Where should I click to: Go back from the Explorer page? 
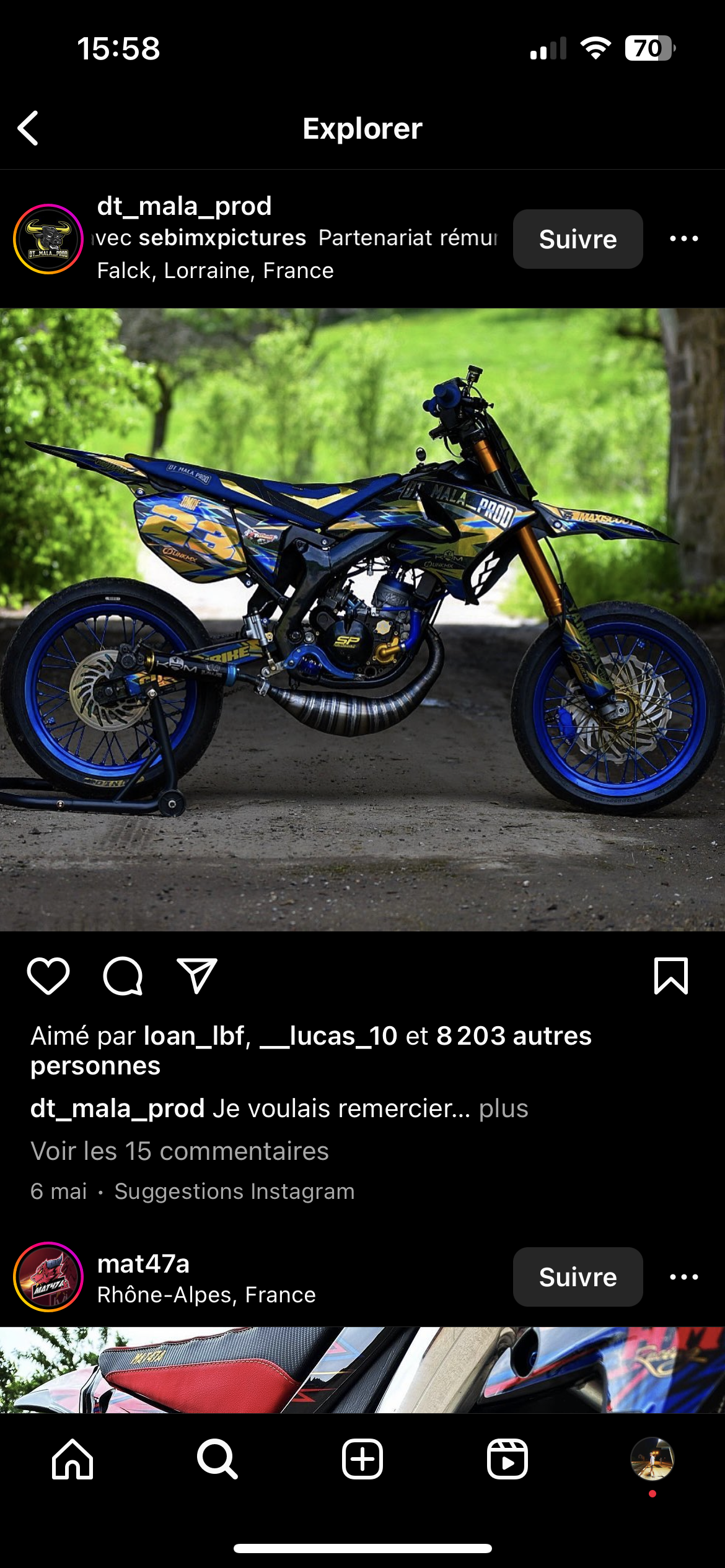pyautogui.click(x=29, y=128)
